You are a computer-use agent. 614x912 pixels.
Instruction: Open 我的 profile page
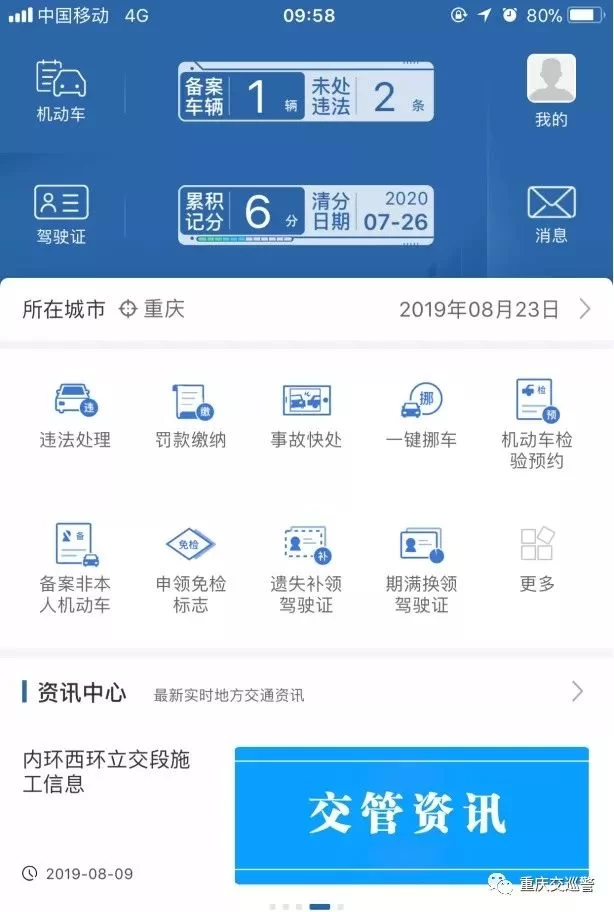[x=551, y=90]
